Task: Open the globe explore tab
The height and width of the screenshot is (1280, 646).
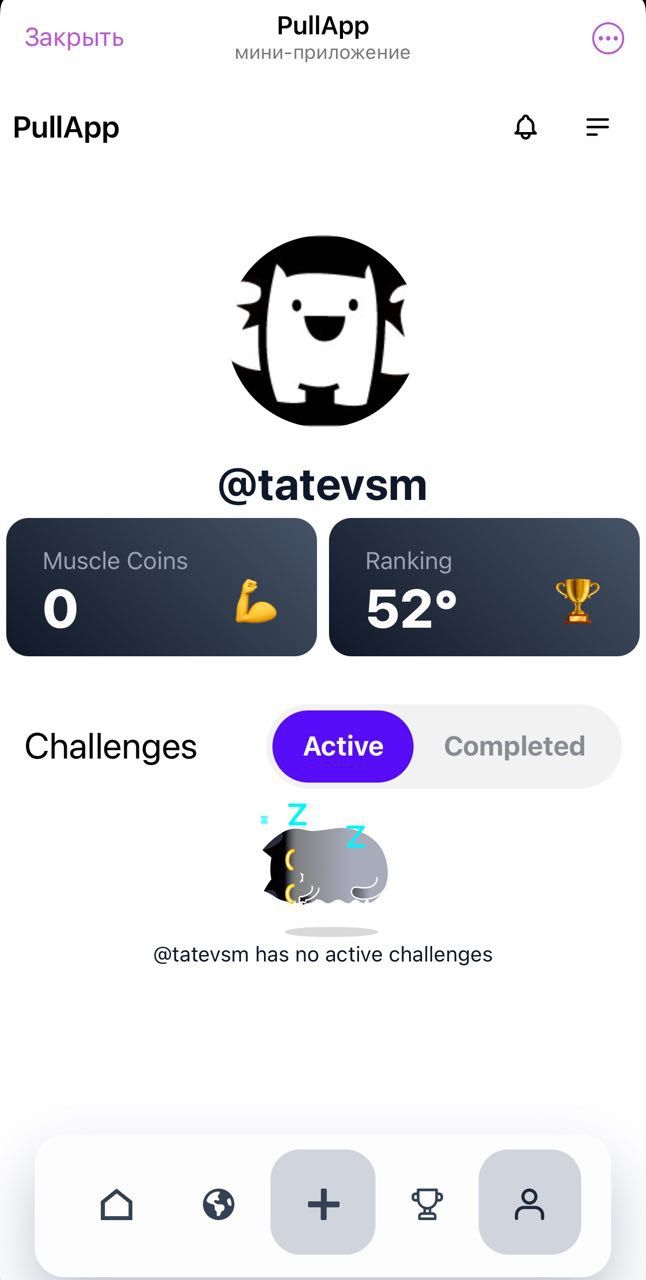Action: coord(218,1204)
